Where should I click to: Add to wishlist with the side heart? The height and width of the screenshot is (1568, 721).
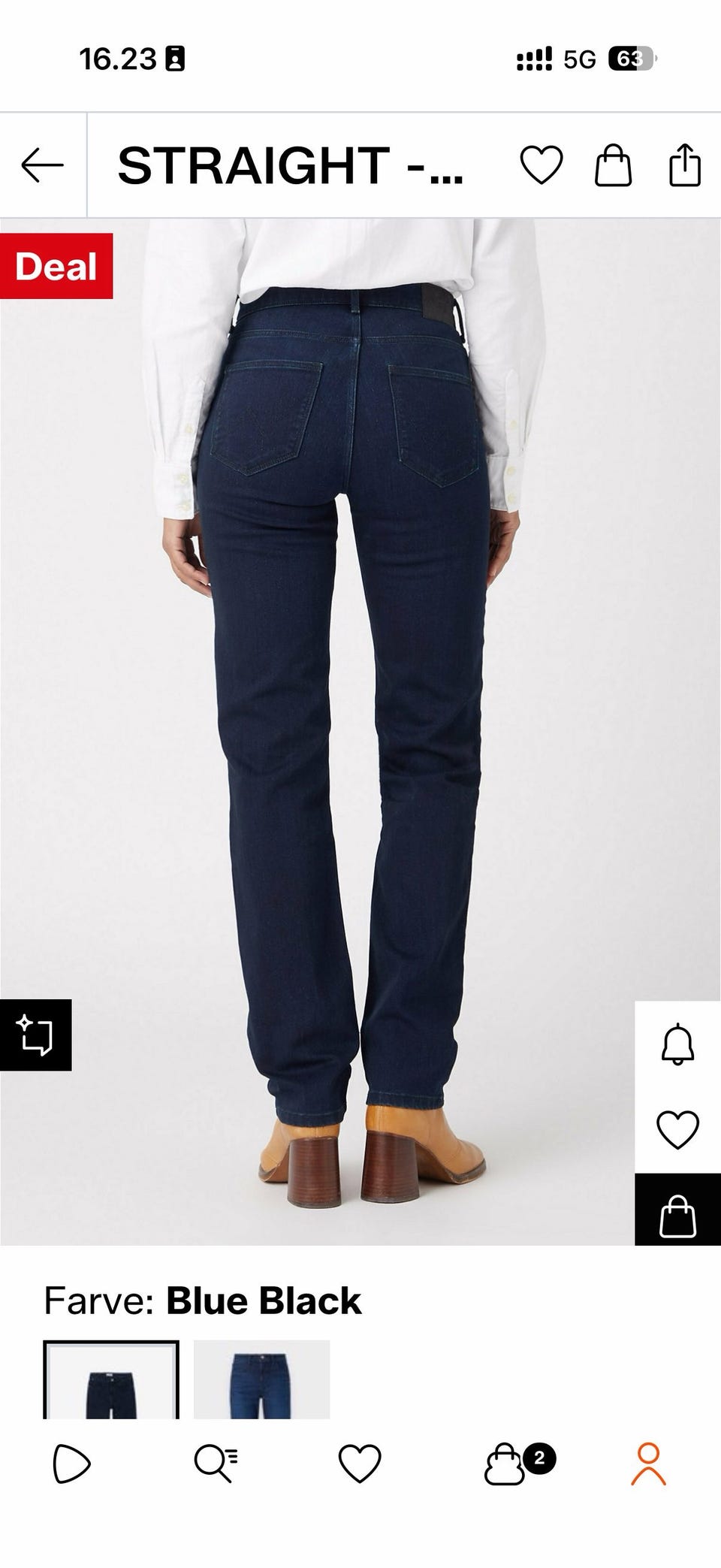[677, 1129]
